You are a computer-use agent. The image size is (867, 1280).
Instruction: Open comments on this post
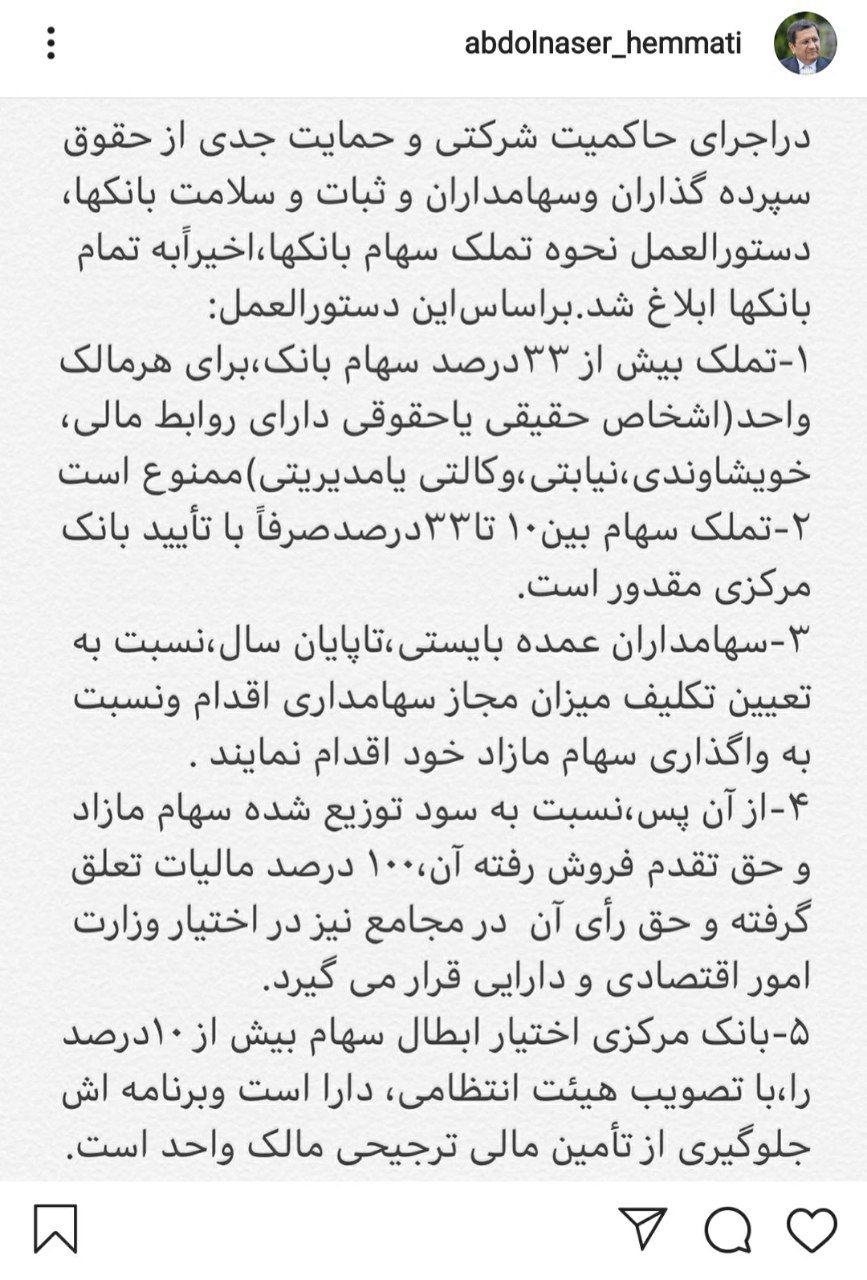728,1229
